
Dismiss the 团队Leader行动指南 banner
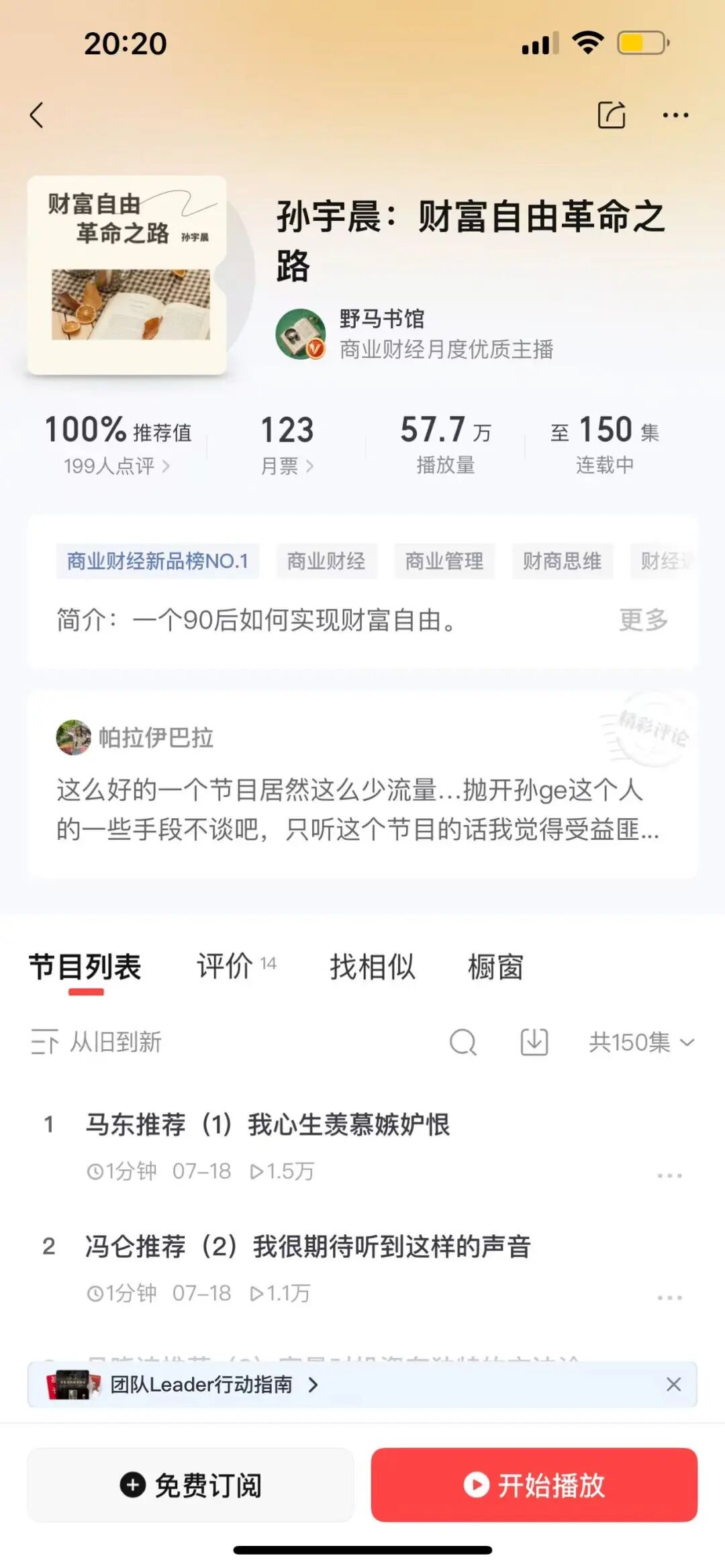tap(673, 1384)
